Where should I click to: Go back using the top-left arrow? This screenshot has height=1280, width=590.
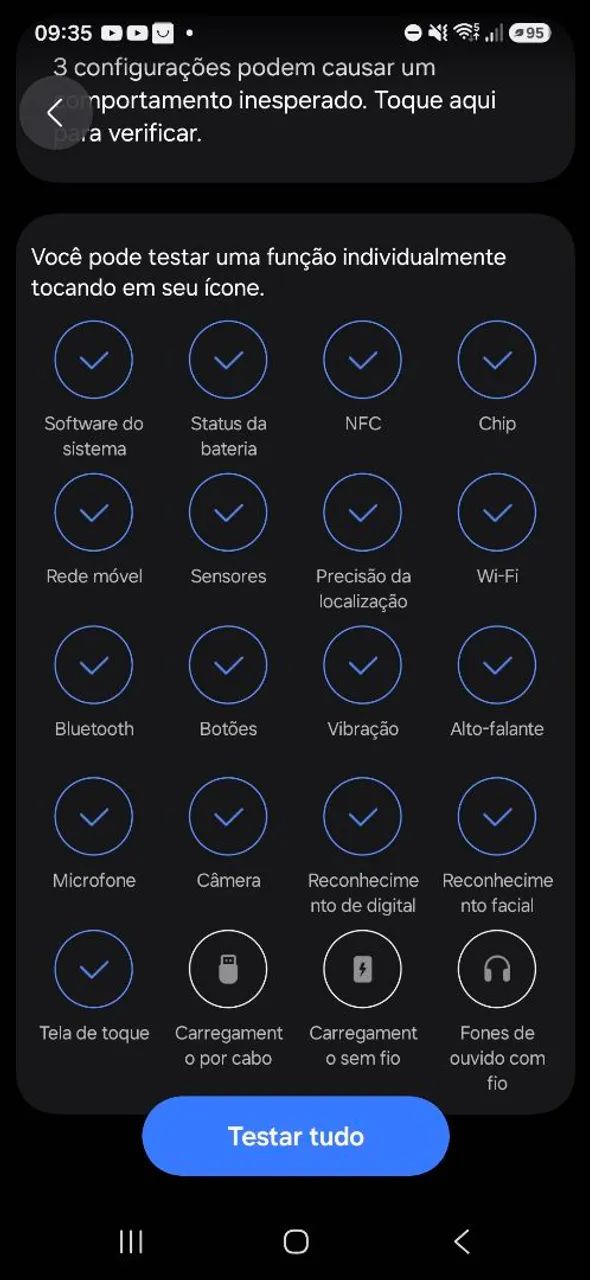[x=56, y=113]
